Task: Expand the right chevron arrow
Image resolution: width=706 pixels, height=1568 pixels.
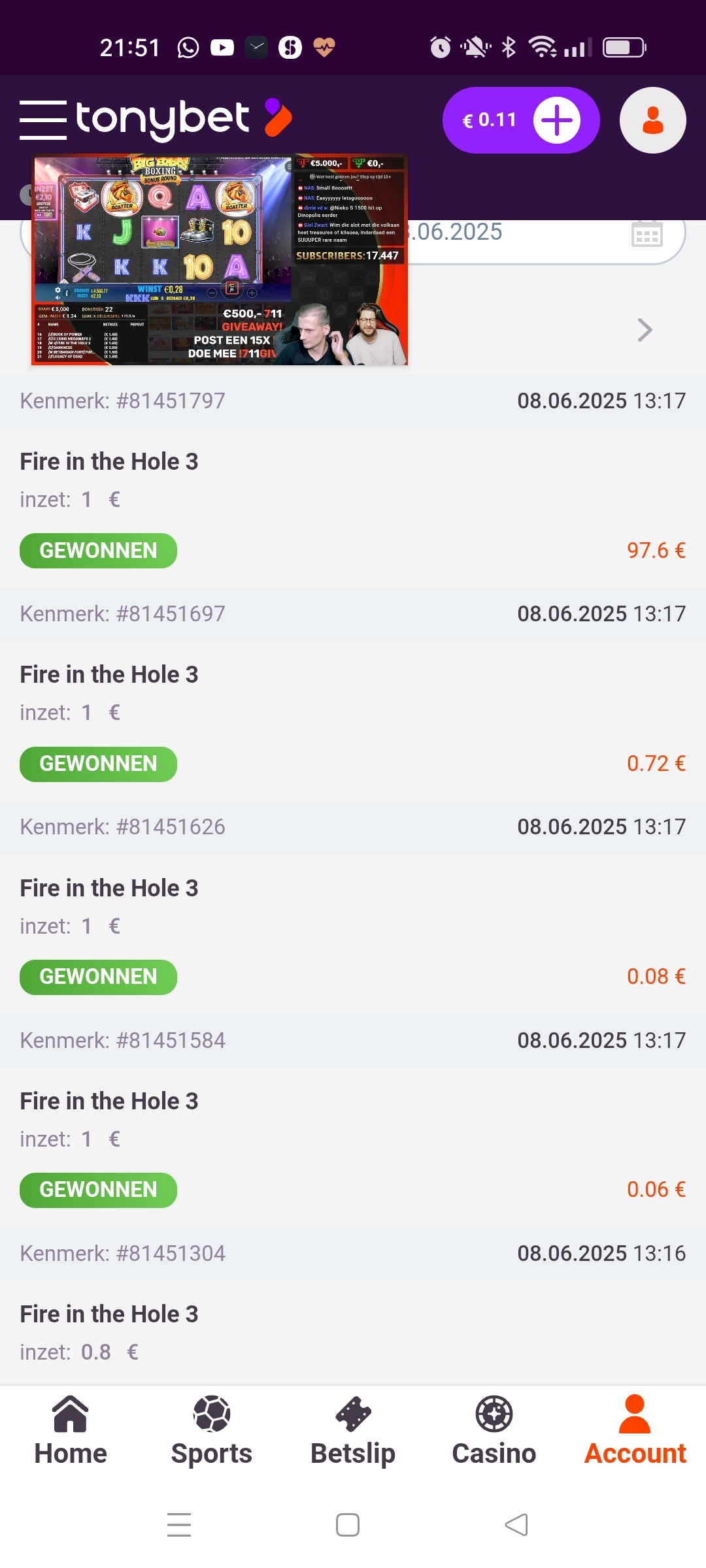Action: coord(645,330)
